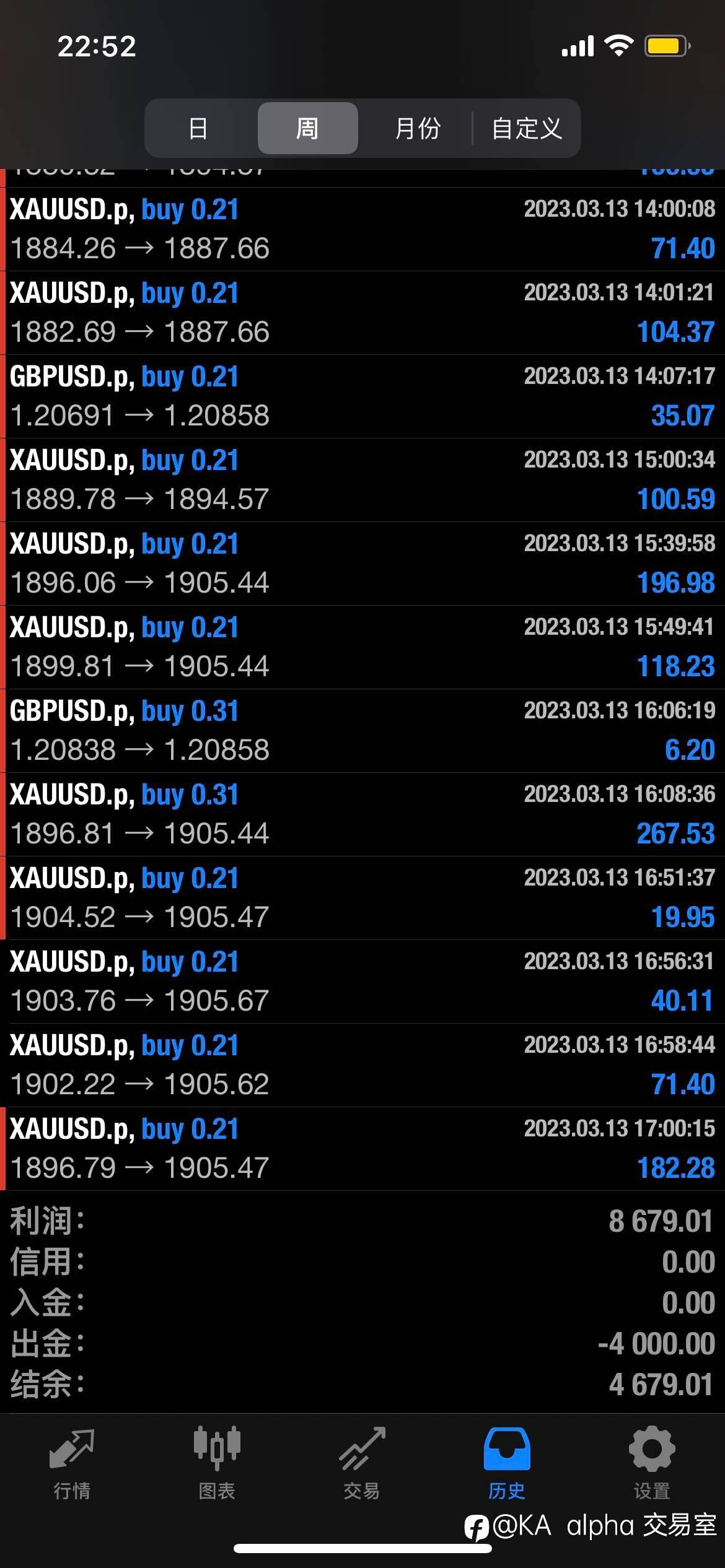View the XAUUSD.p trade closed at 15:00:34
This screenshot has height=1568, width=725.
click(362, 480)
